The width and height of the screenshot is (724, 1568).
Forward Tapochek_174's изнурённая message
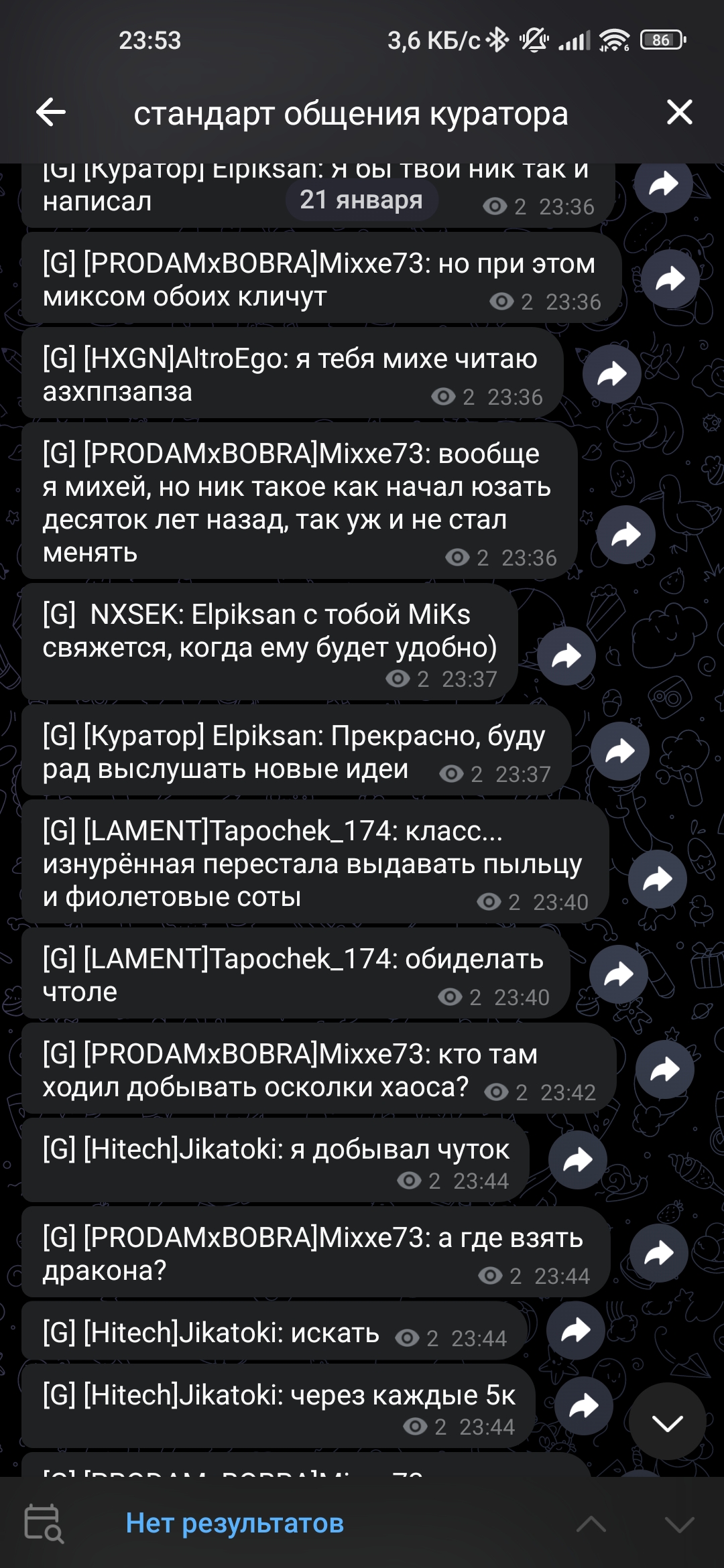tap(657, 879)
